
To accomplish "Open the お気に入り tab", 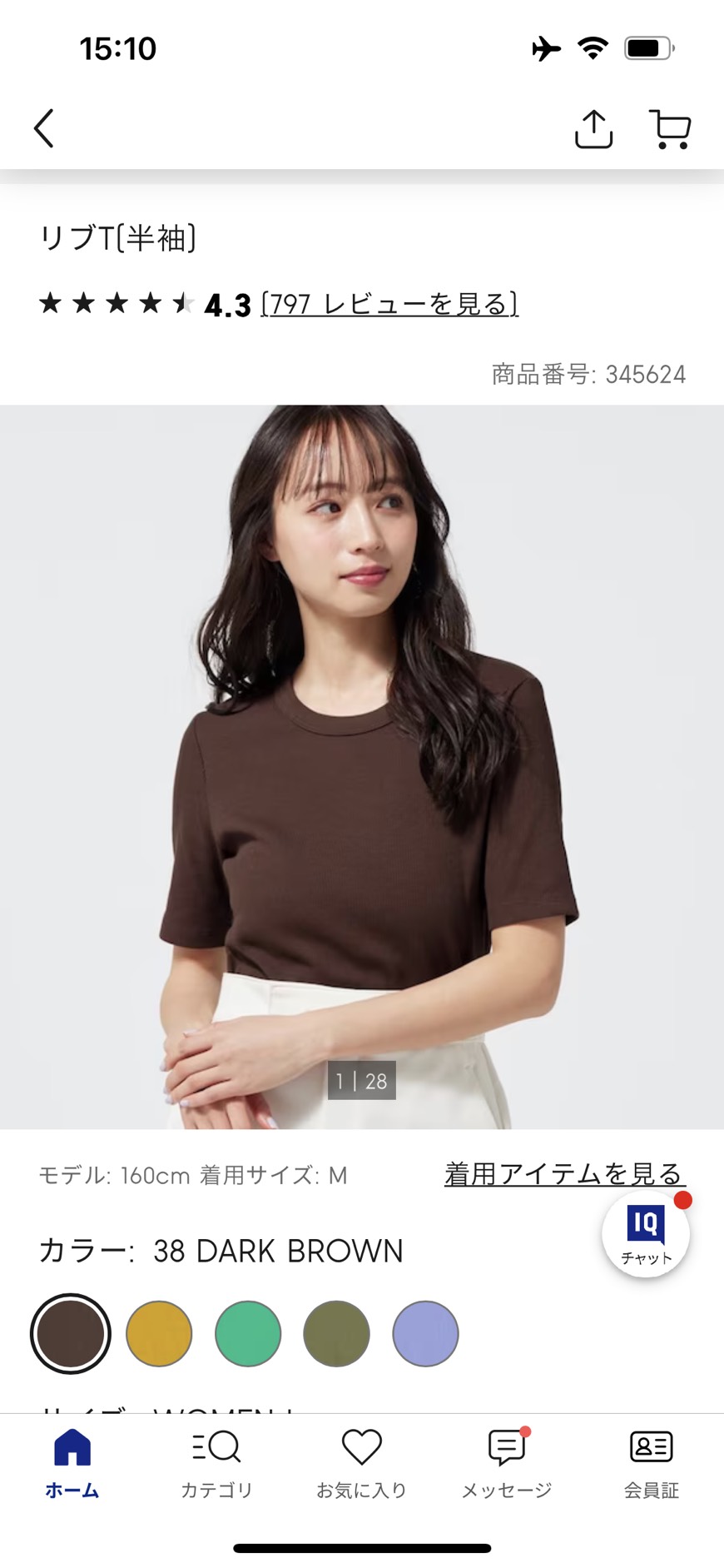I will [x=362, y=1463].
